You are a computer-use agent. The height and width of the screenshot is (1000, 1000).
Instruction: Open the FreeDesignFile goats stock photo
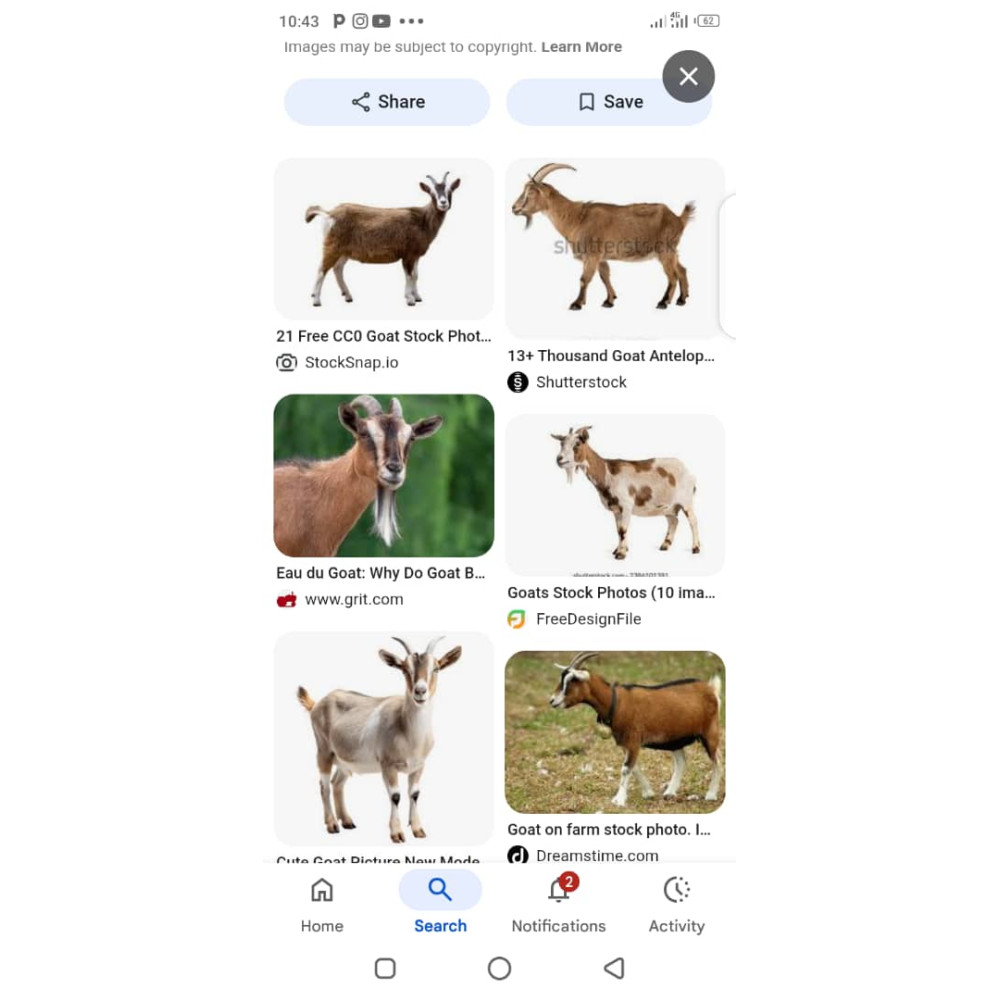tap(614, 495)
